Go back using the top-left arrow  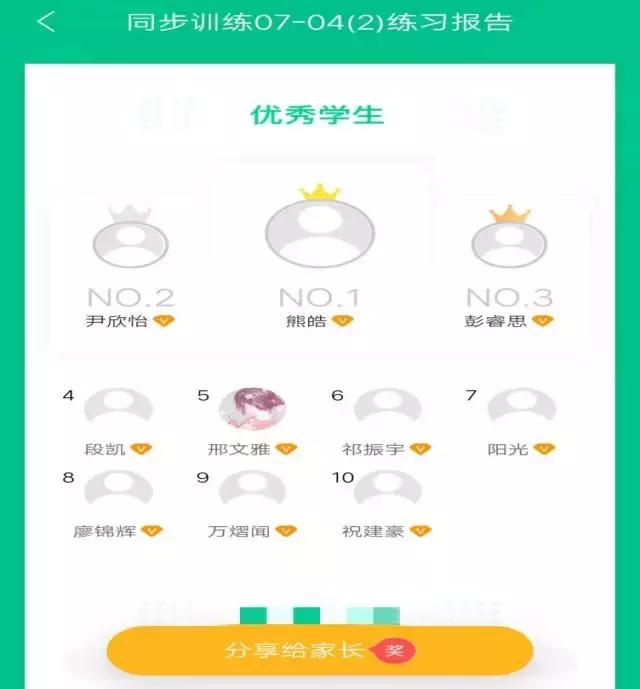click(46, 22)
